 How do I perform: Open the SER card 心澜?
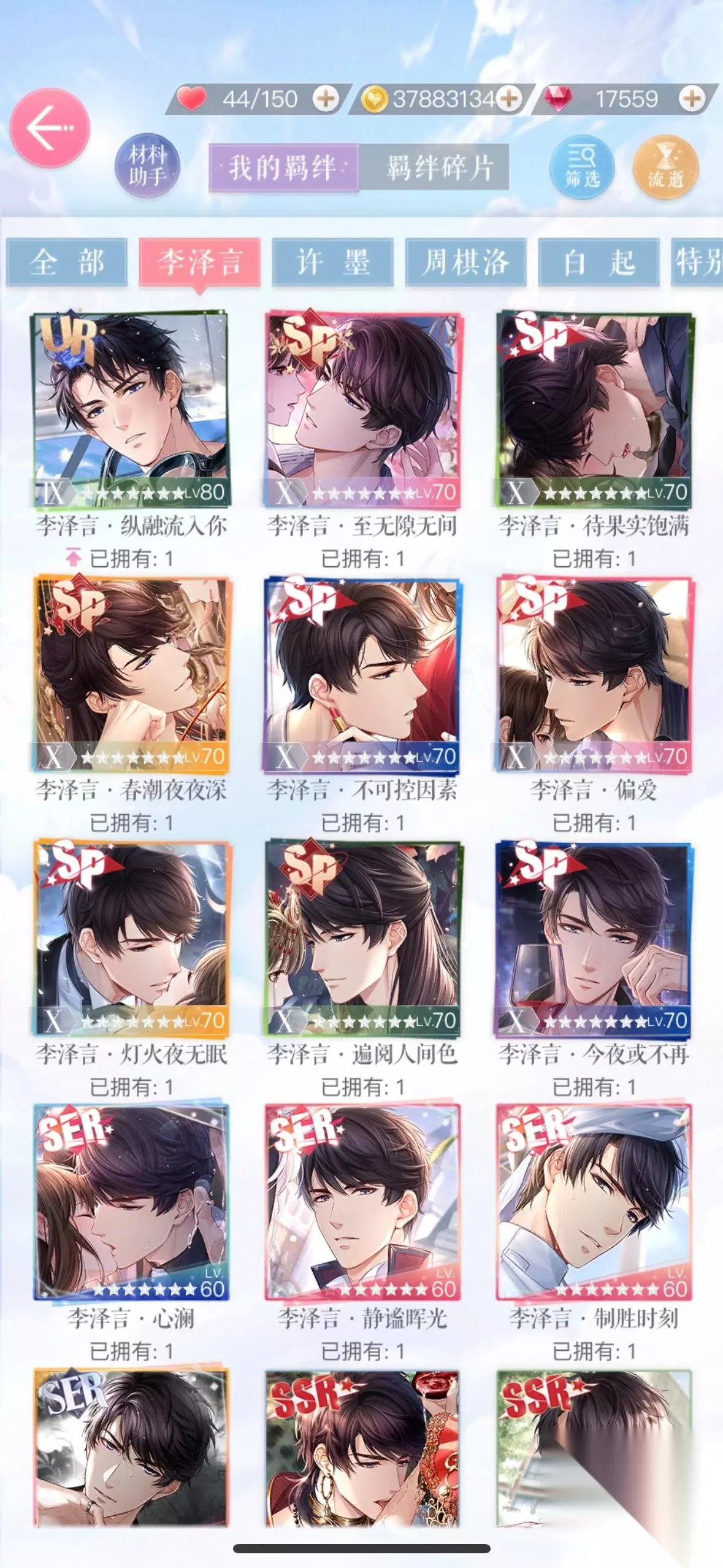click(131, 1202)
